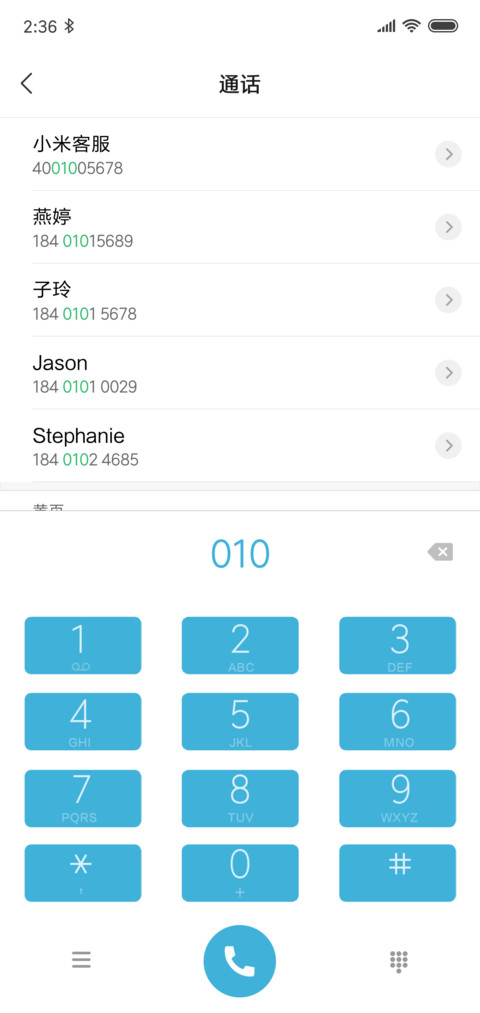Tap key 3 DEF

coord(397,645)
